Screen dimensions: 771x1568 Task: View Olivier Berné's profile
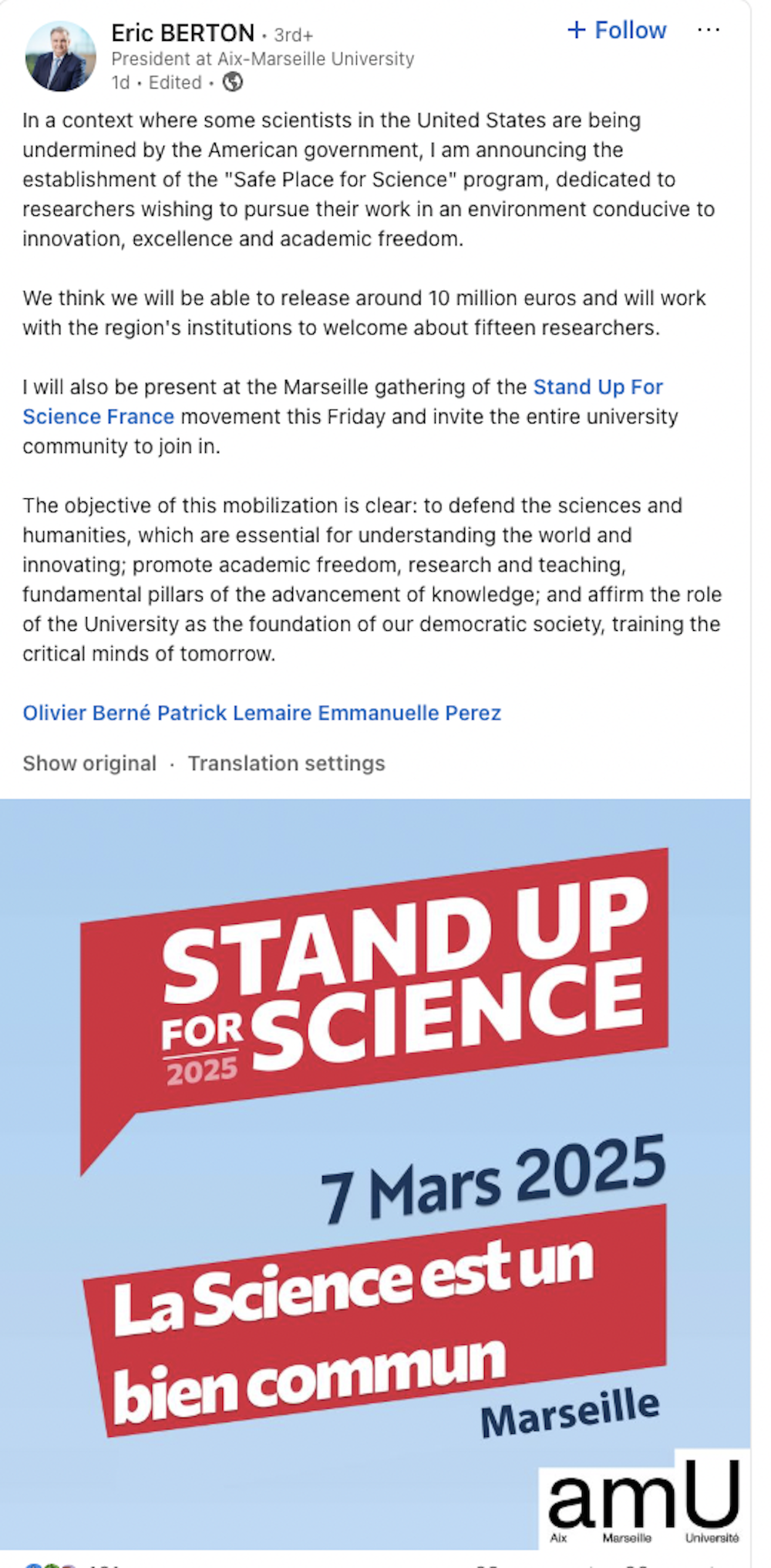point(86,713)
